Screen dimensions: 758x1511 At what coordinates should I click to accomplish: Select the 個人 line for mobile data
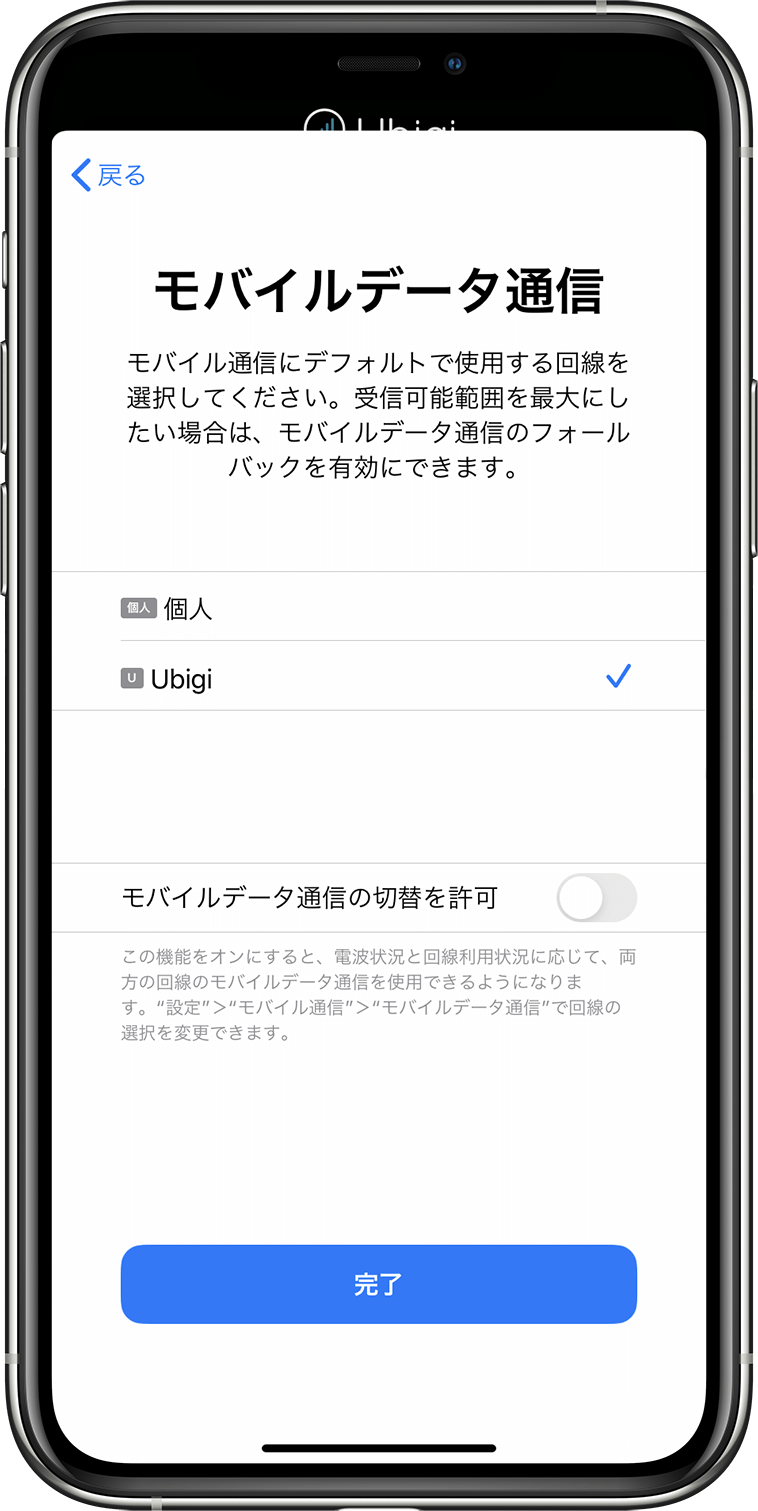tap(380, 607)
